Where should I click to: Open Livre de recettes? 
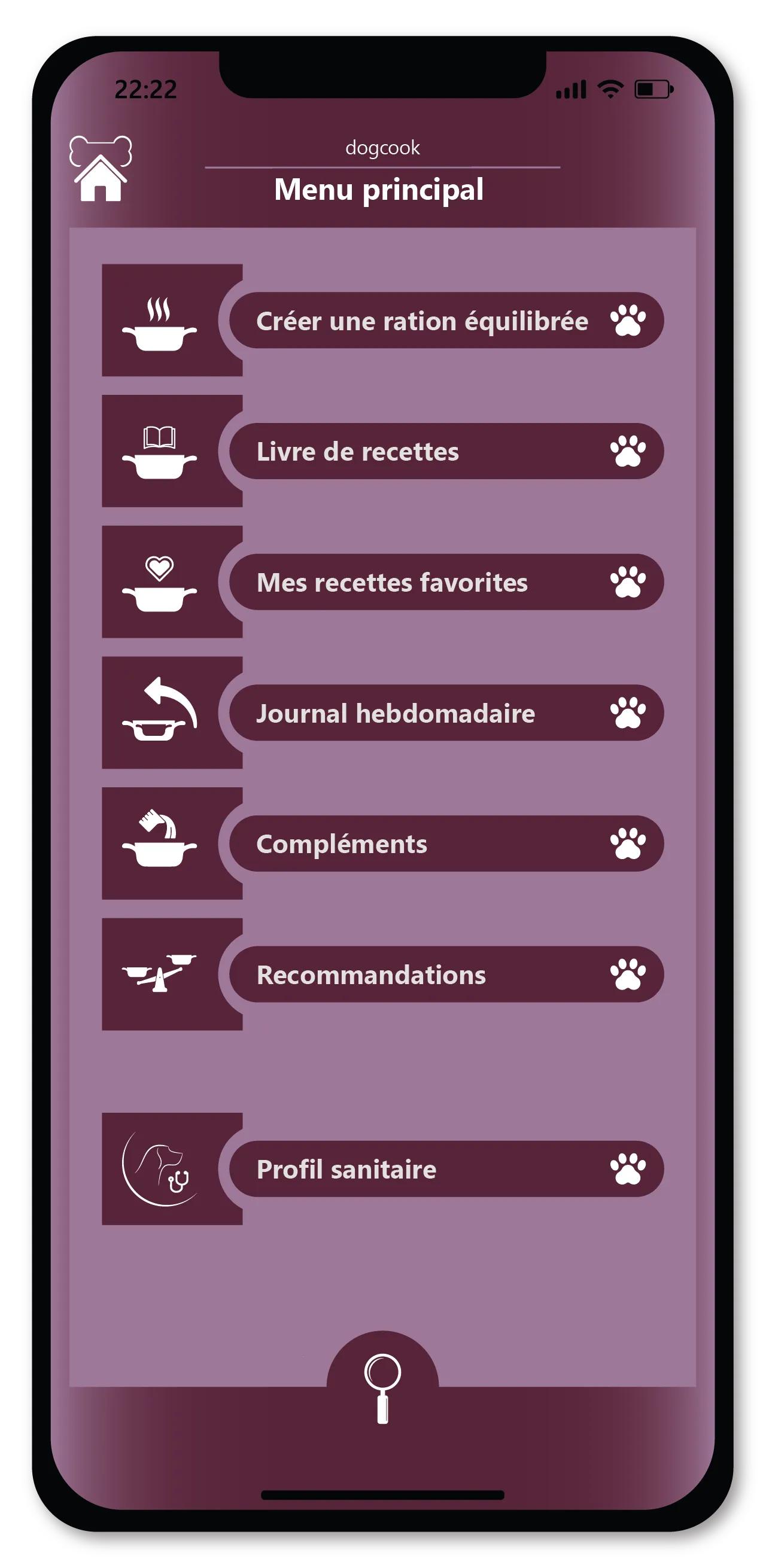(446, 452)
